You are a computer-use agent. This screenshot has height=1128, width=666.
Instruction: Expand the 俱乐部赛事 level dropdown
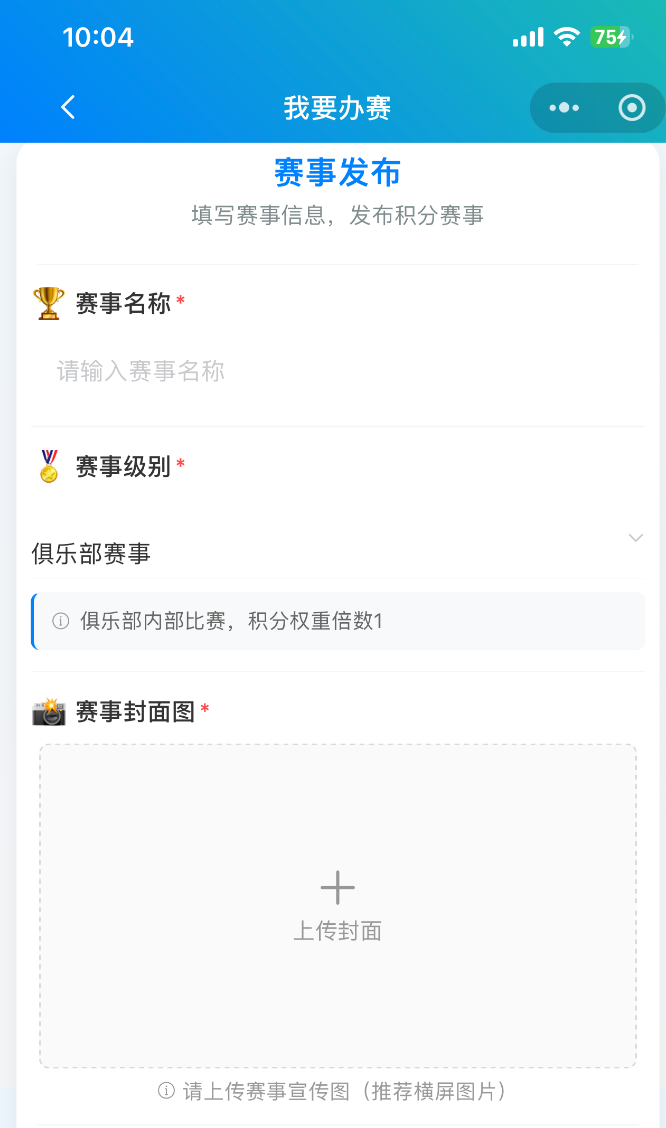[338, 552]
